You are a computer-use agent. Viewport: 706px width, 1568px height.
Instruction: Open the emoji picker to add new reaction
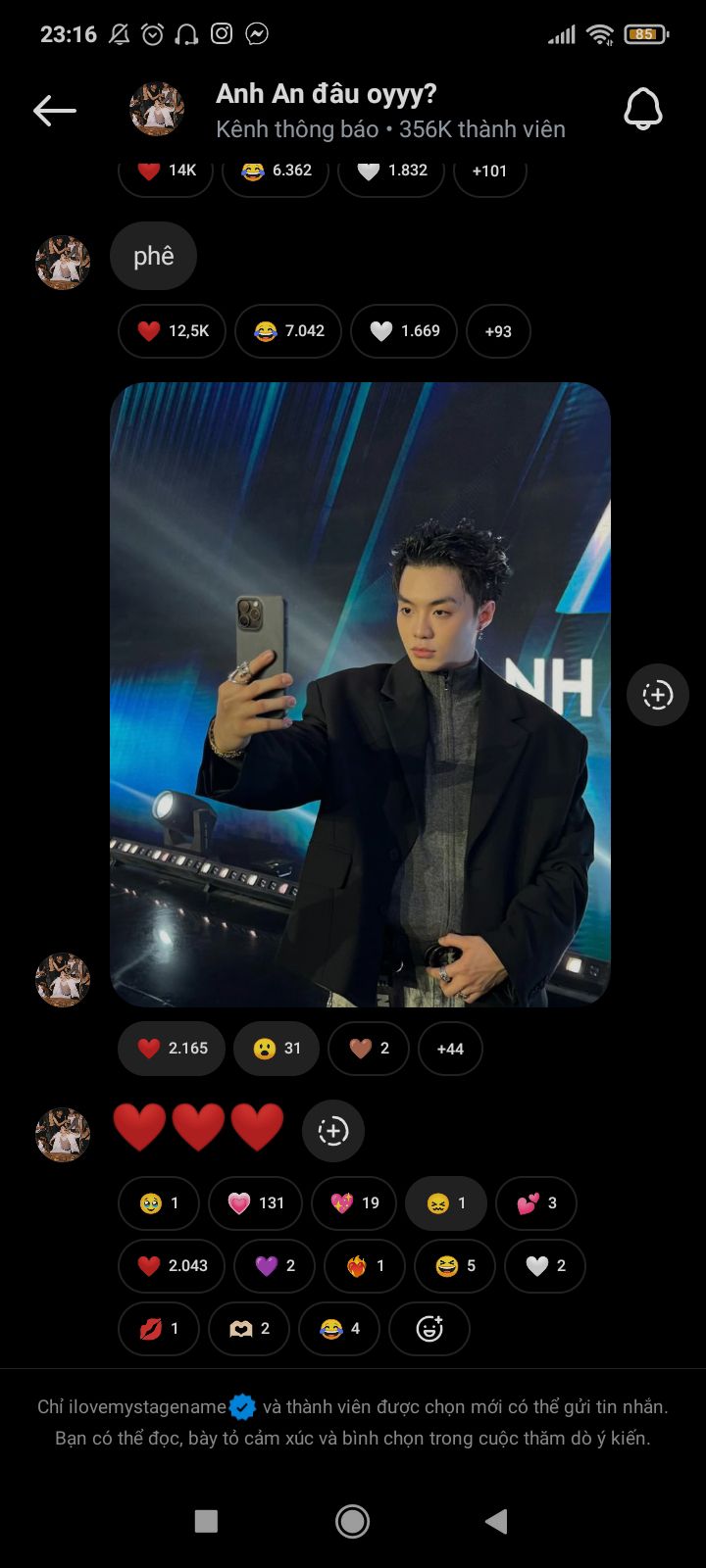429,1329
